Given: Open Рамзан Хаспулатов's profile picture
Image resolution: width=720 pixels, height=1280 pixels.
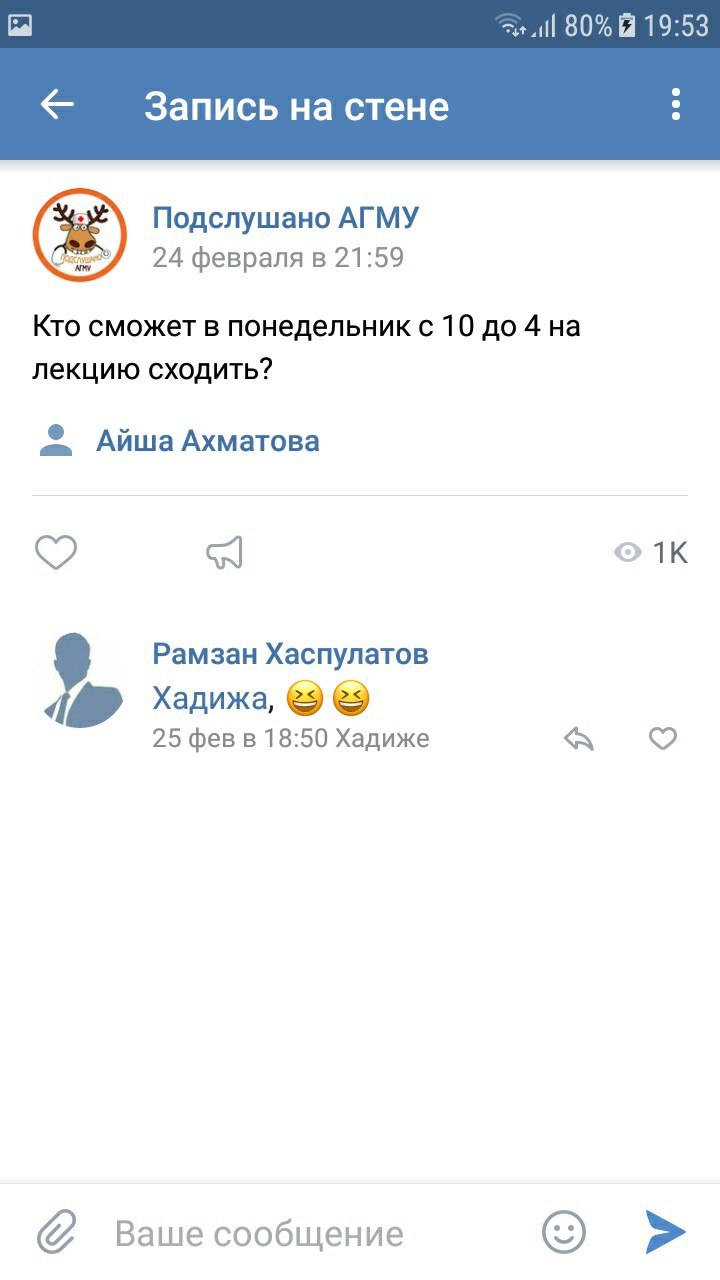Looking at the screenshot, I should click(79, 679).
